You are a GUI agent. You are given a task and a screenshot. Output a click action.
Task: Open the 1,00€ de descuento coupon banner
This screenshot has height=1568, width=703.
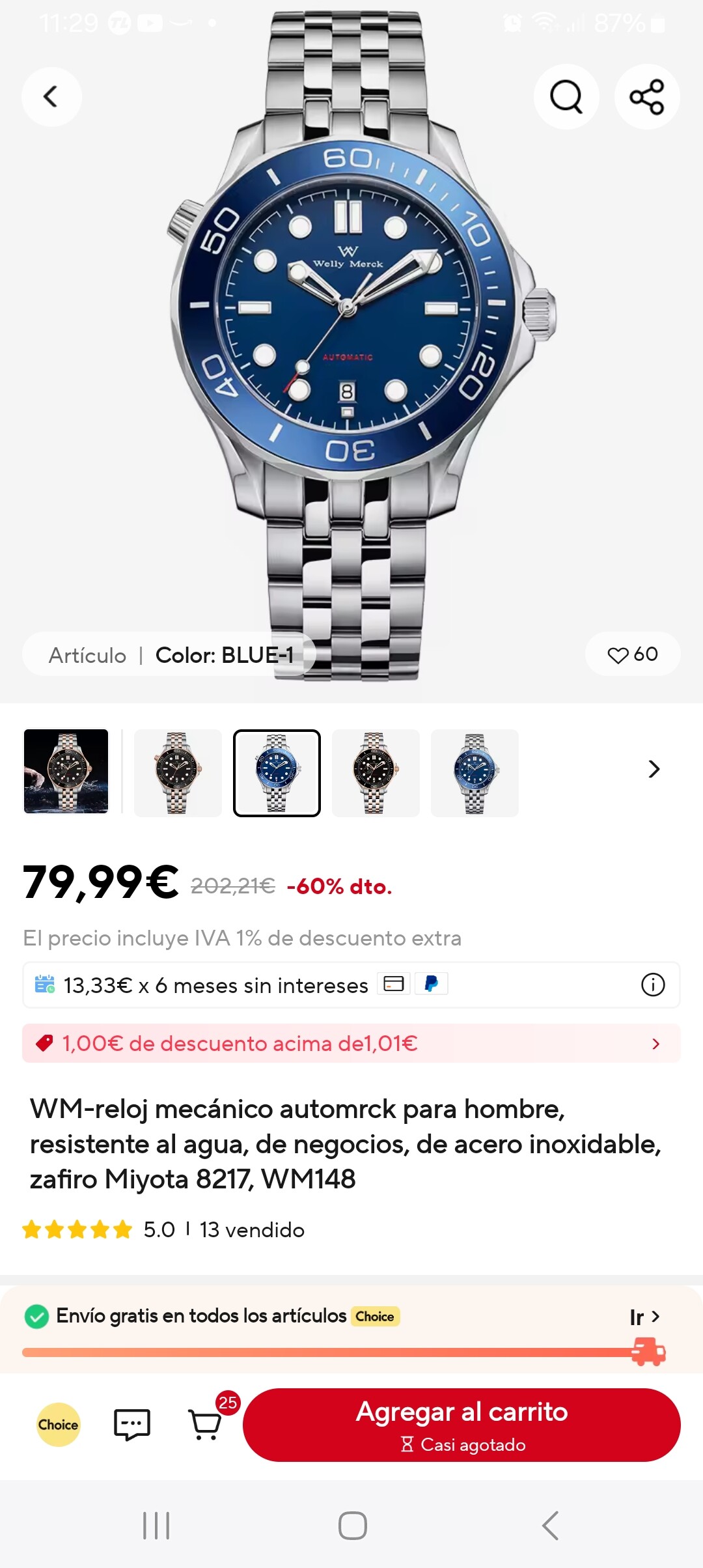coord(351,1044)
